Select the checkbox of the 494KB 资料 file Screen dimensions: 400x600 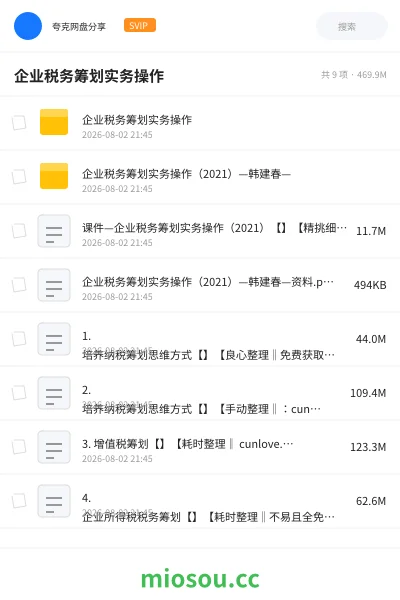19,285
